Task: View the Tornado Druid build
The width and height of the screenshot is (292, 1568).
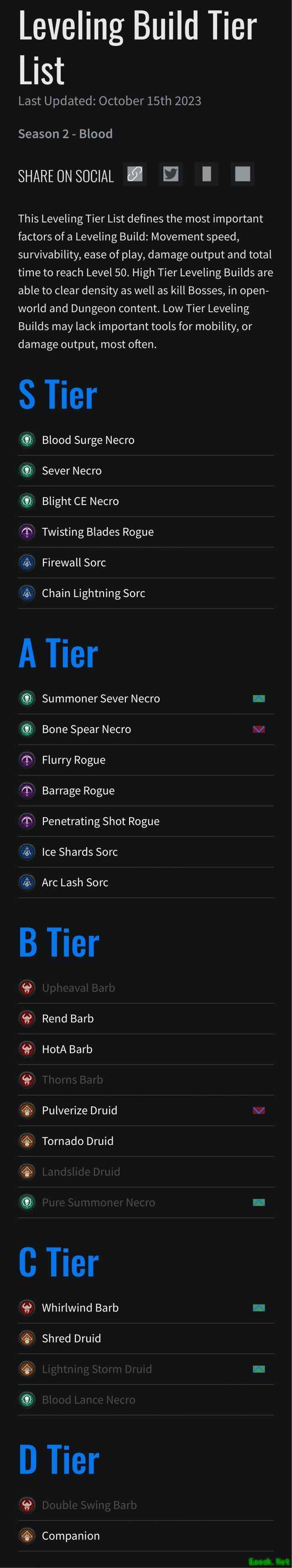Action: pyautogui.click(x=78, y=1141)
